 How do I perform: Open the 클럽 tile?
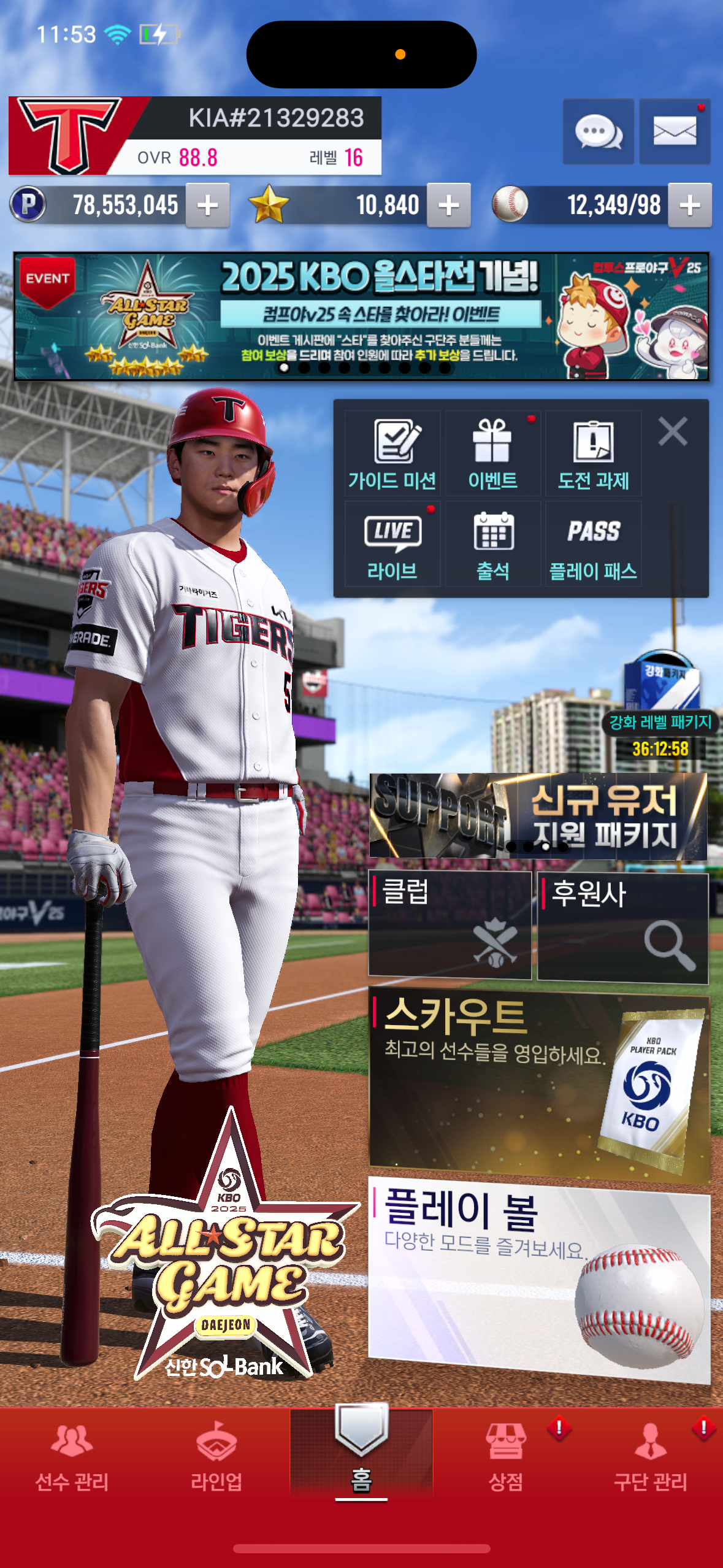pos(449,924)
